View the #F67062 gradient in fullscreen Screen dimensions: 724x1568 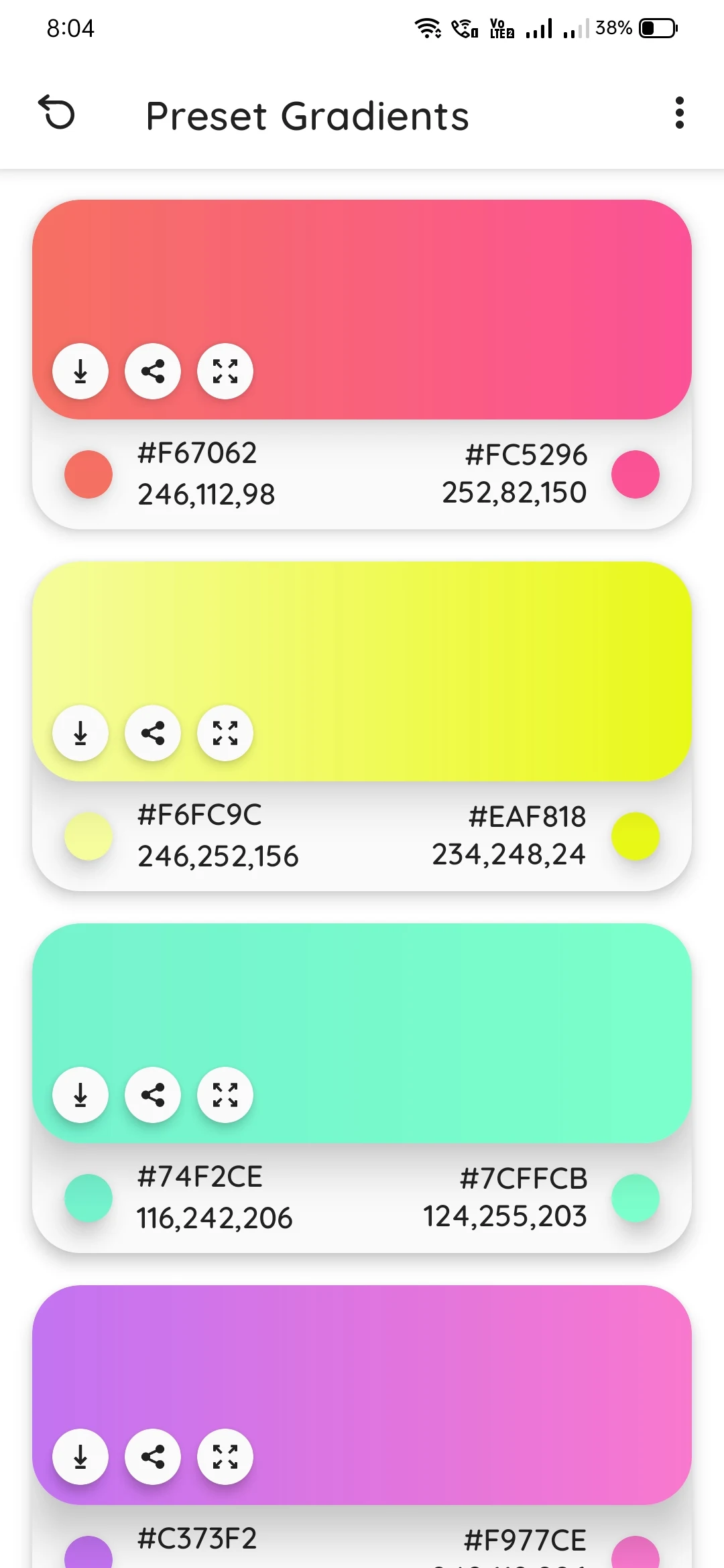(x=225, y=371)
